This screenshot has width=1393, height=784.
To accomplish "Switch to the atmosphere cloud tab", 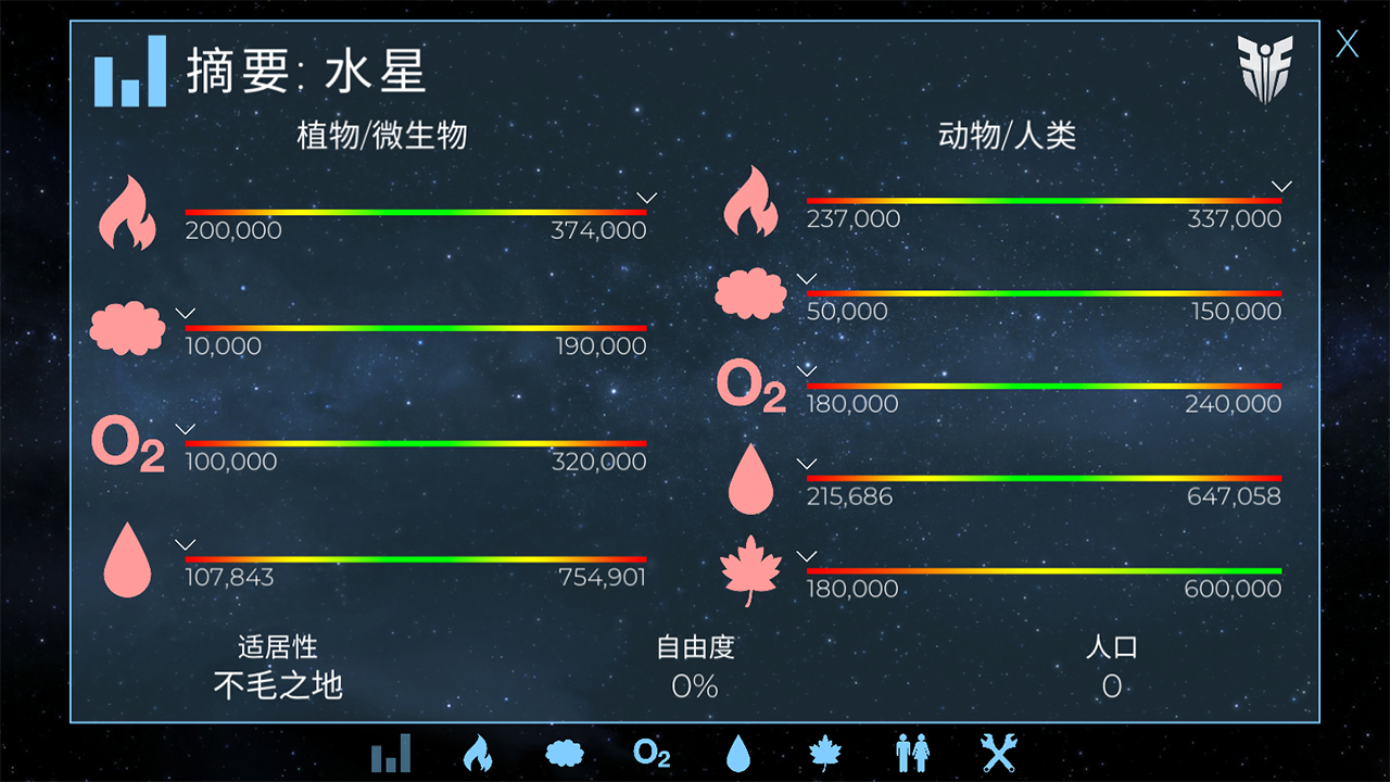I will [565, 753].
